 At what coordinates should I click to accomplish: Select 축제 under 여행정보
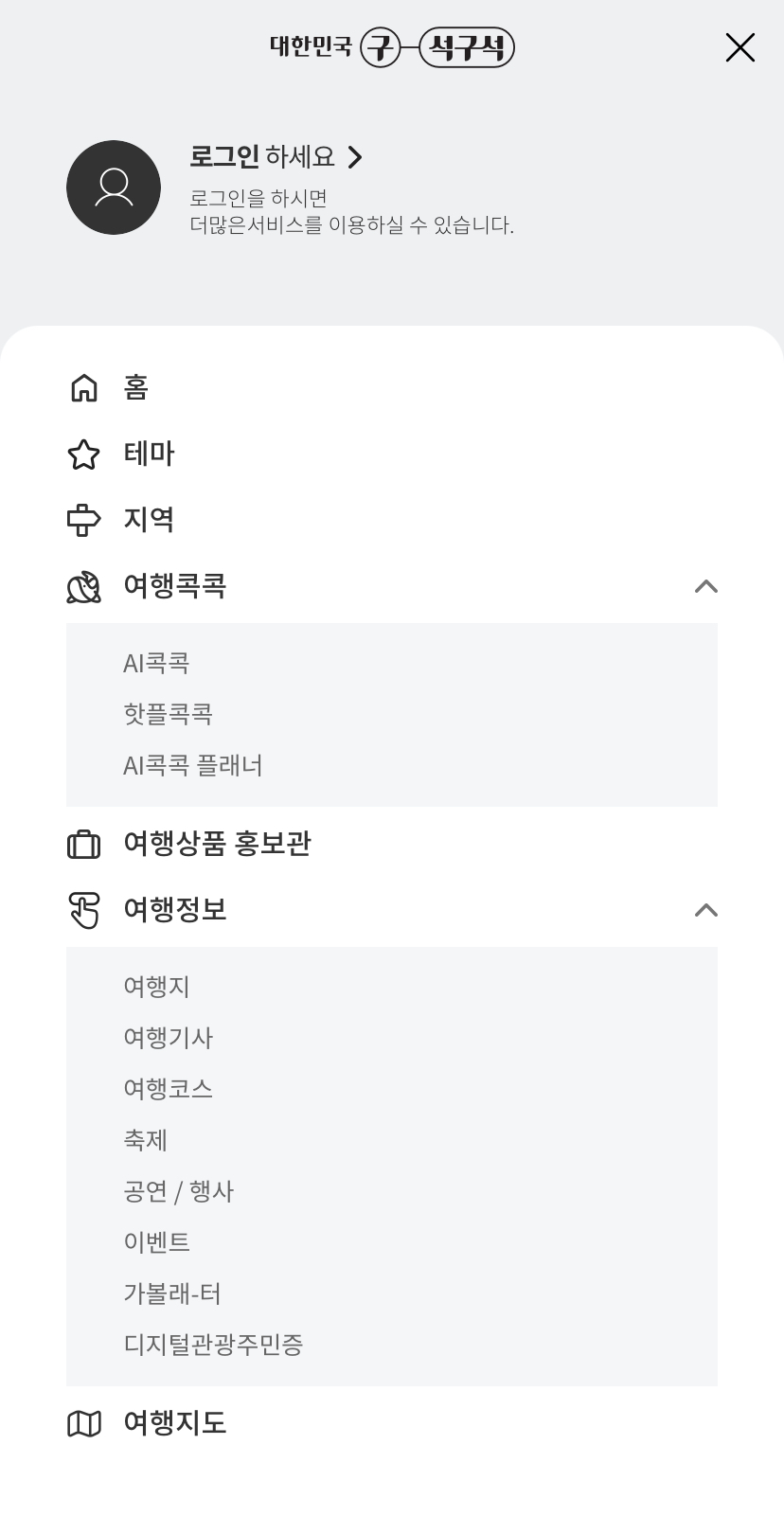[x=146, y=1140]
